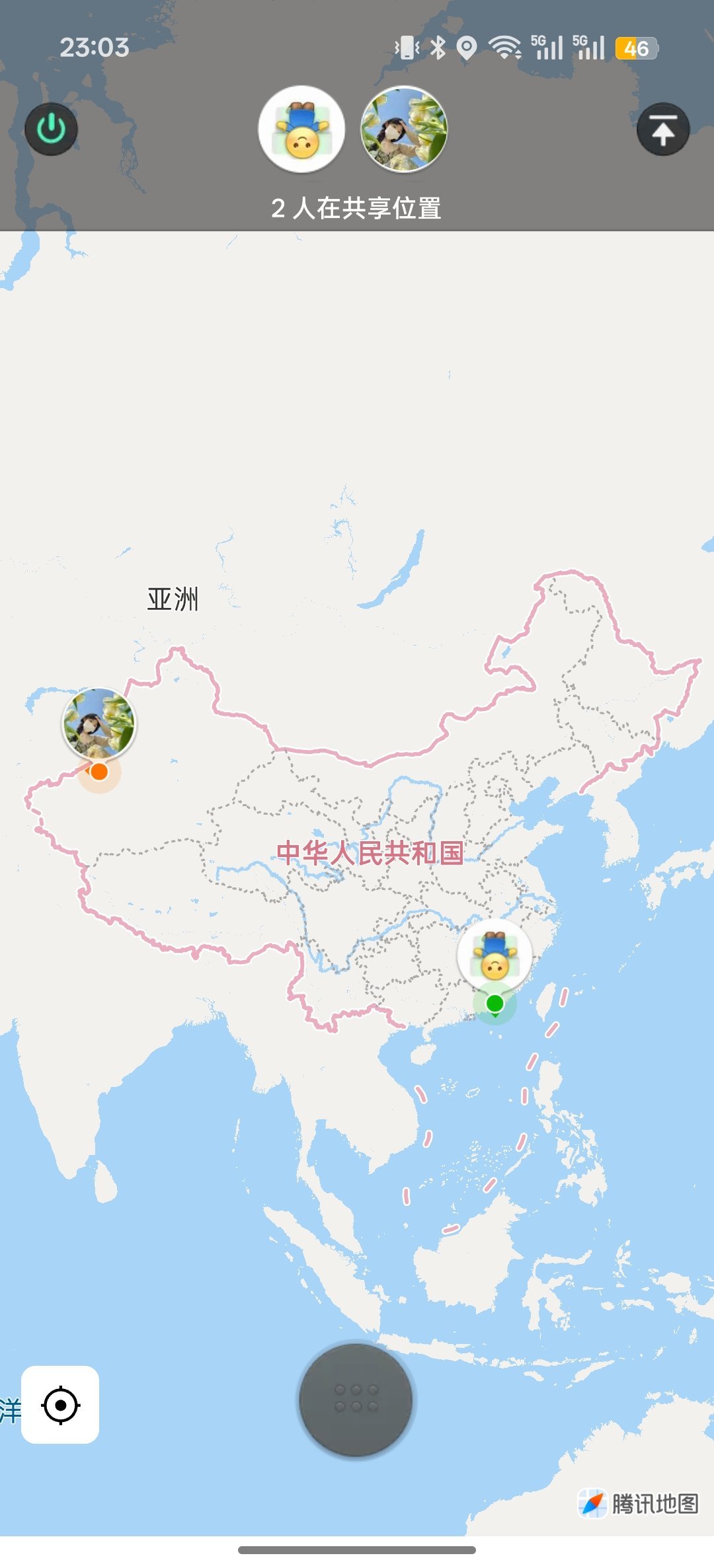
Task: Click the power icon to stop location sharing
Action: pyautogui.click(x=51, y=130)
